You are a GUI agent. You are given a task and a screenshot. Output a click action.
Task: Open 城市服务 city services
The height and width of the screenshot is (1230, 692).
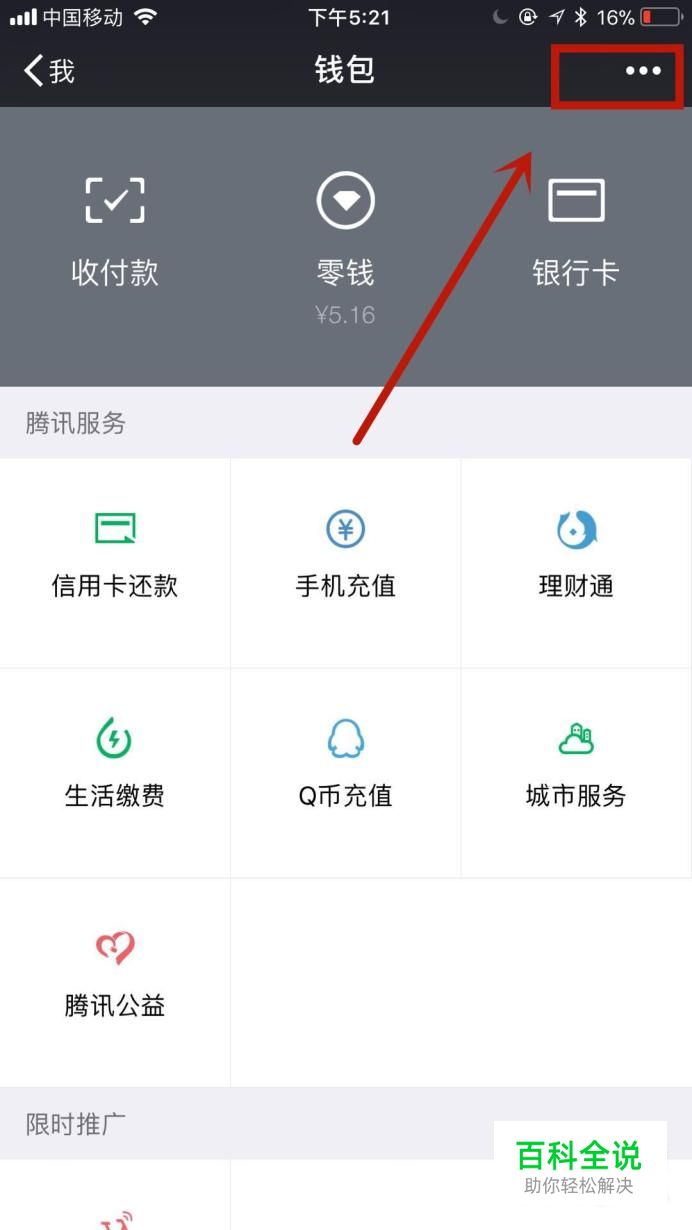click(x=577, y=773)
